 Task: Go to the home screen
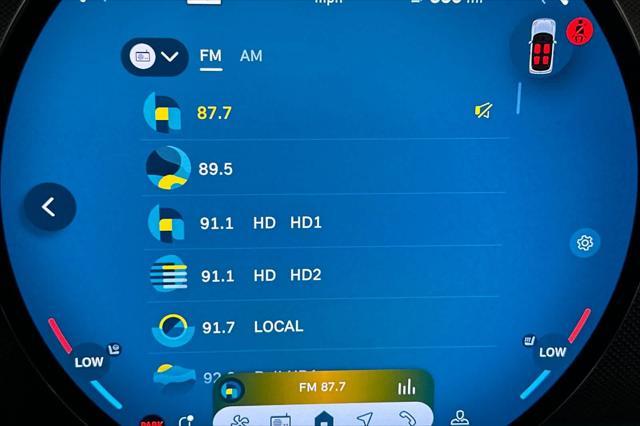(x=322, y=418)
